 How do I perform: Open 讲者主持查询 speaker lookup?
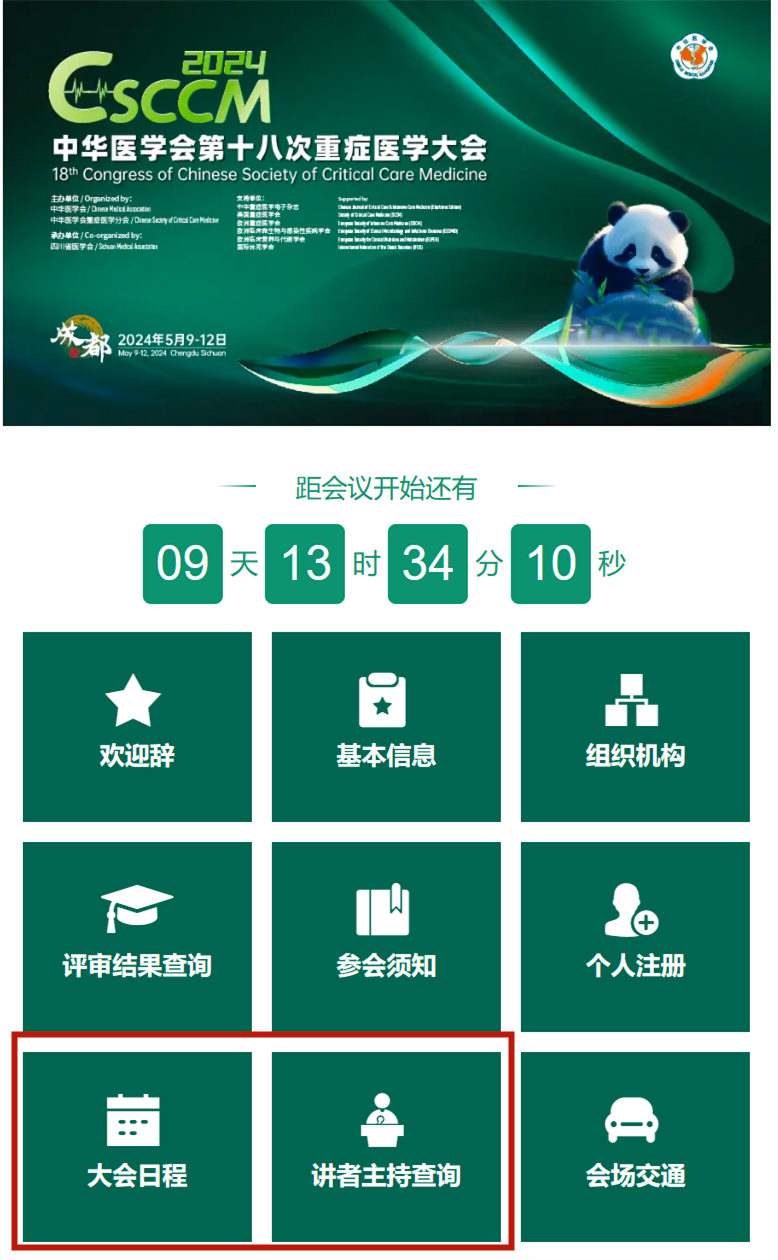[386, 1146]
